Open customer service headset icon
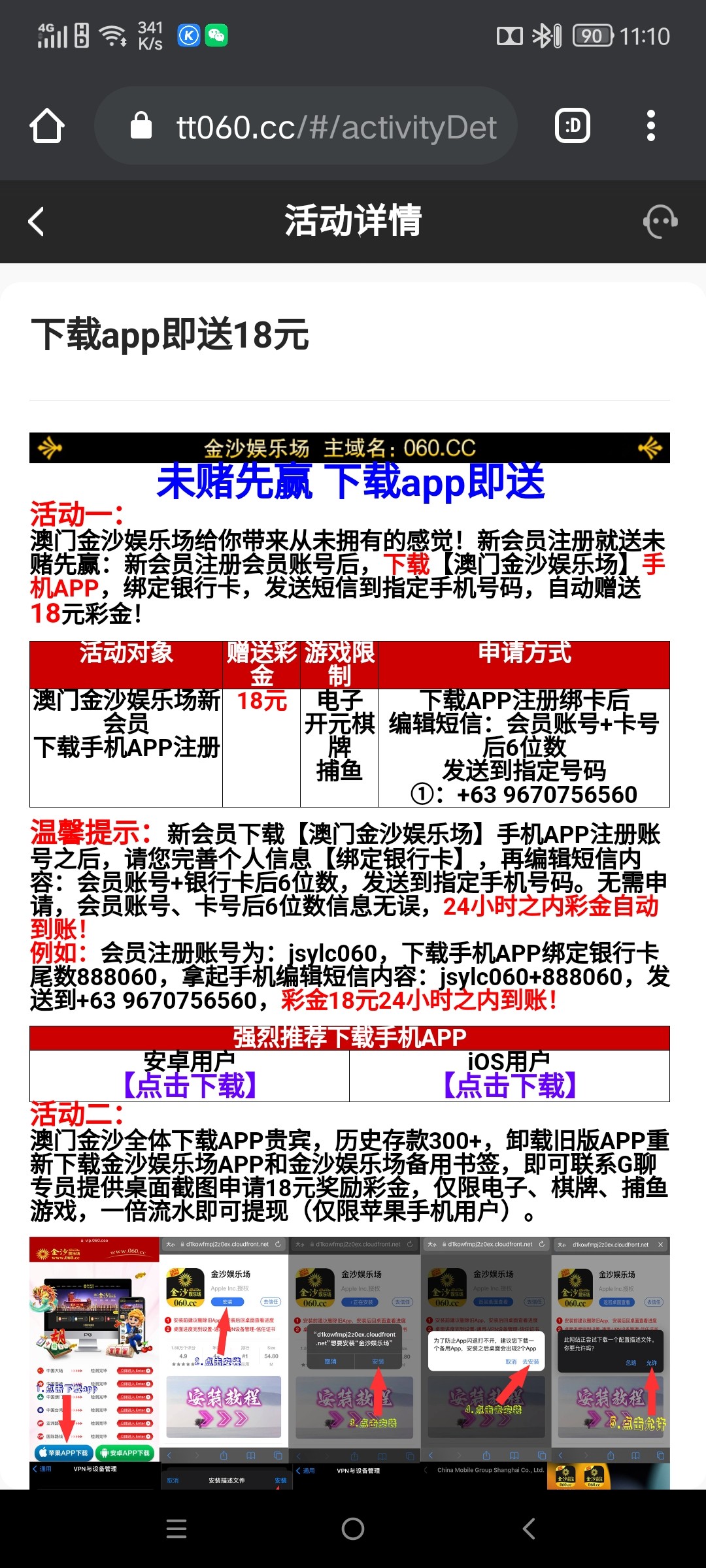This screenshot has height=1568, width=706. point(660,221)
